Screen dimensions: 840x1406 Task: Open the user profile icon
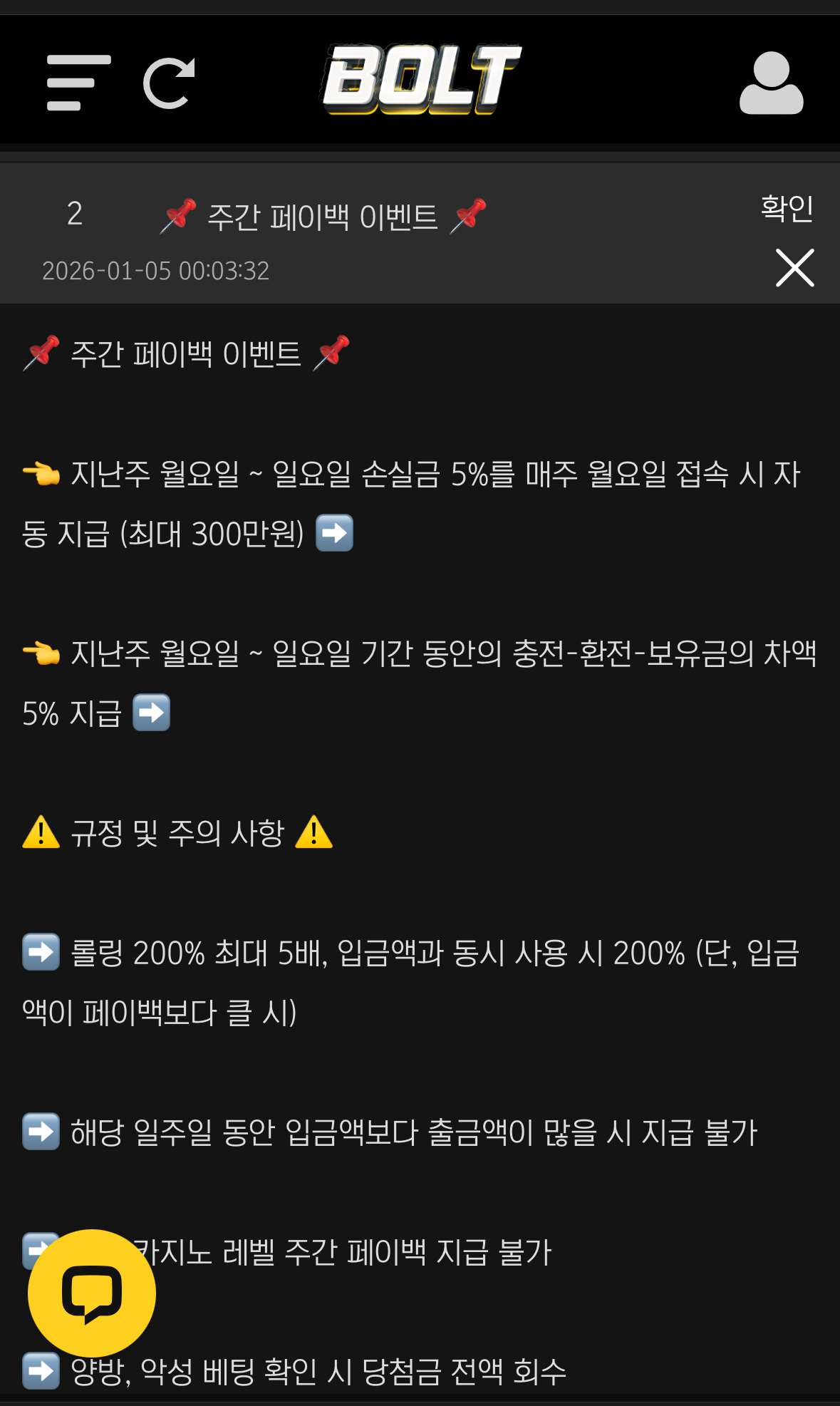771,83
